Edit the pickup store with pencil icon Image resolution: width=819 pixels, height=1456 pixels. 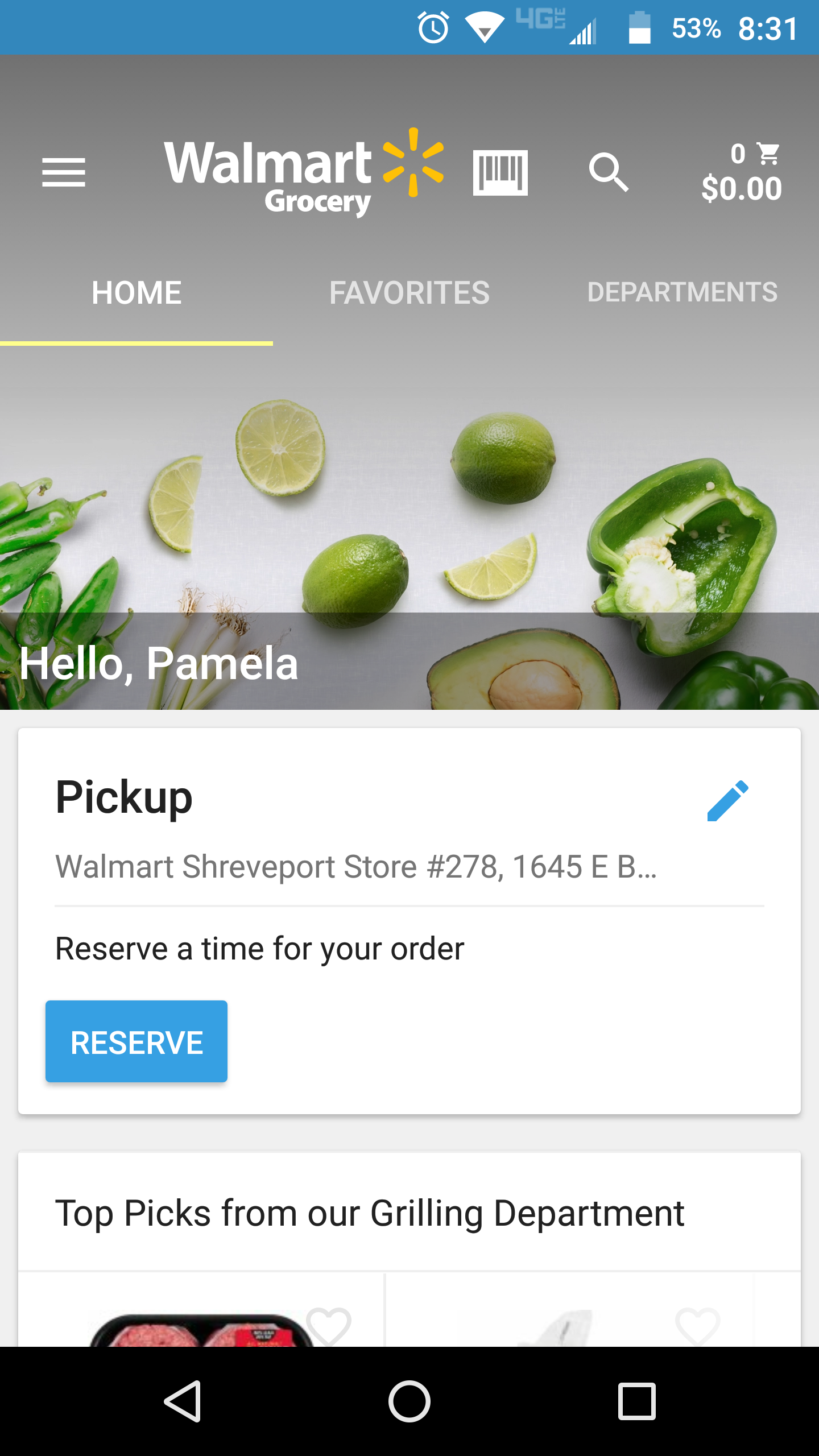(727, 800)
